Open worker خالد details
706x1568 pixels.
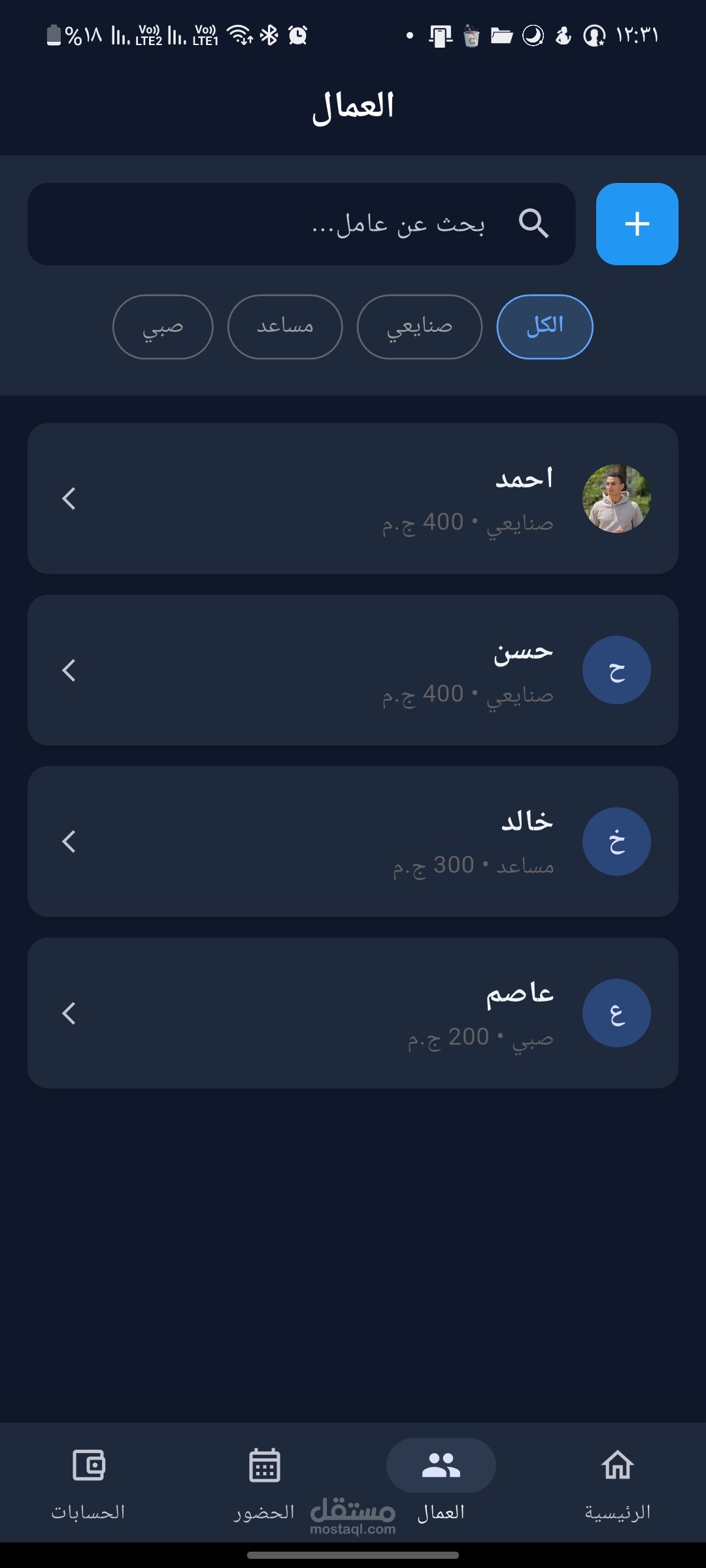353,841
